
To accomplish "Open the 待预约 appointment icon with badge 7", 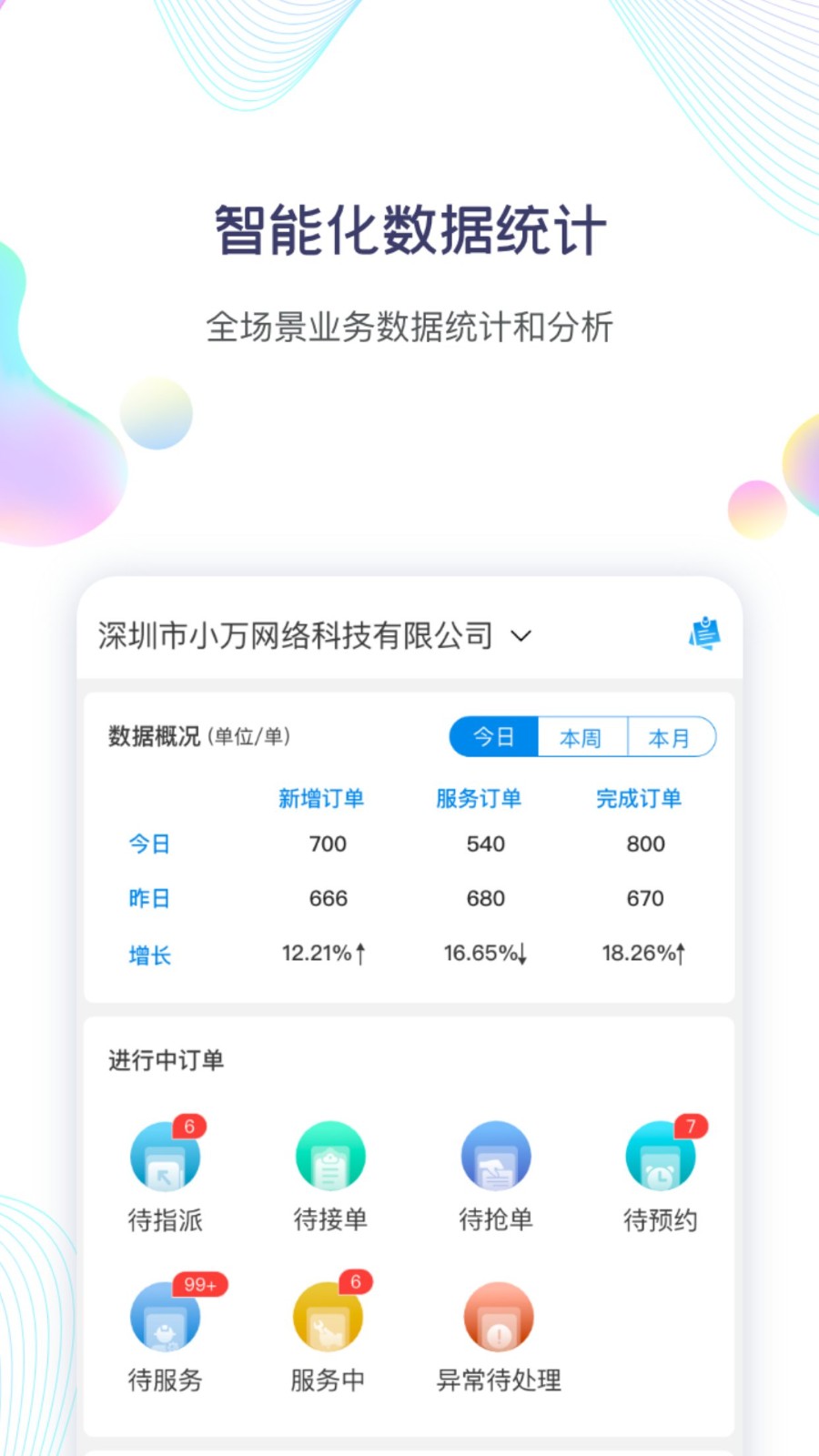I will [x=662, y=1154].
